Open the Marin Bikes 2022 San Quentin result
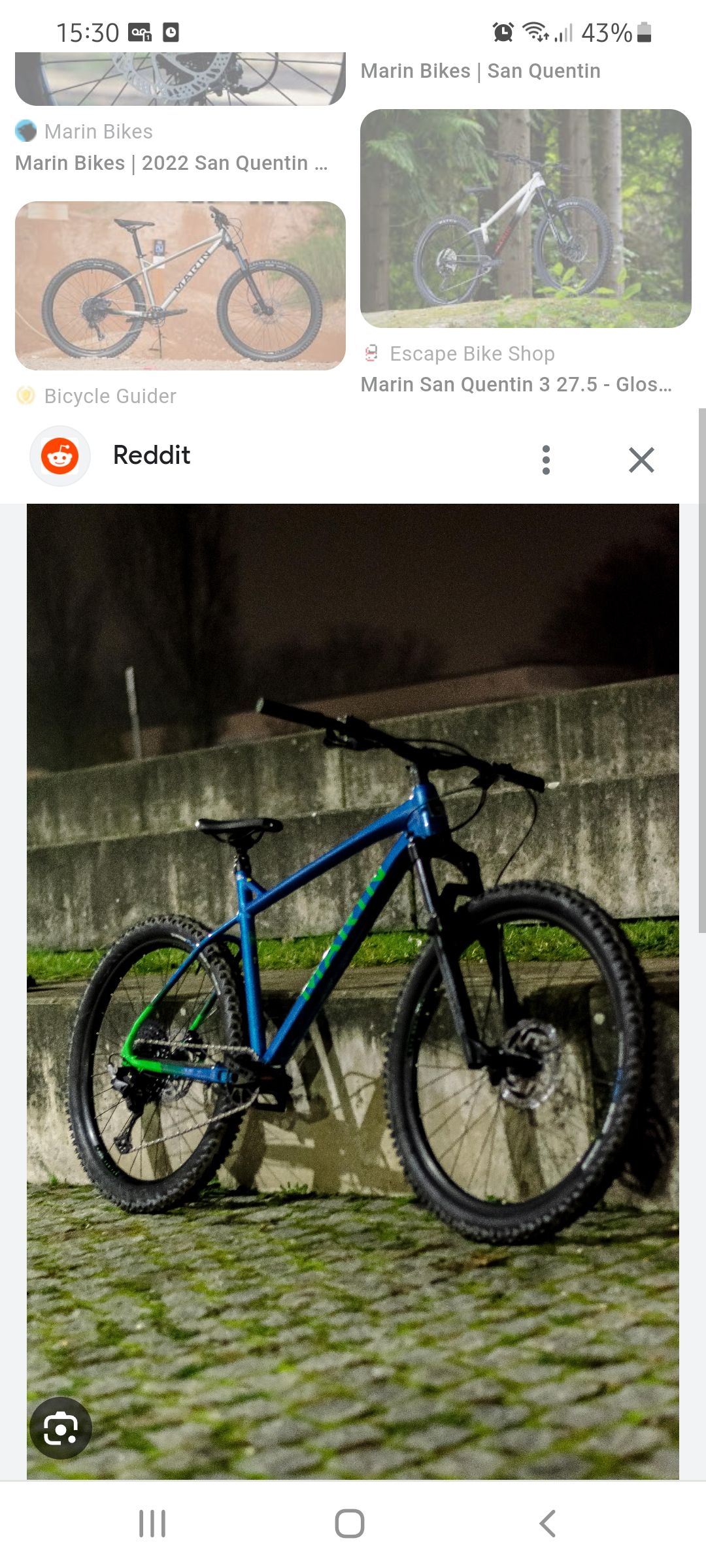The image size is (706, 1568). [x=171, y=163]
